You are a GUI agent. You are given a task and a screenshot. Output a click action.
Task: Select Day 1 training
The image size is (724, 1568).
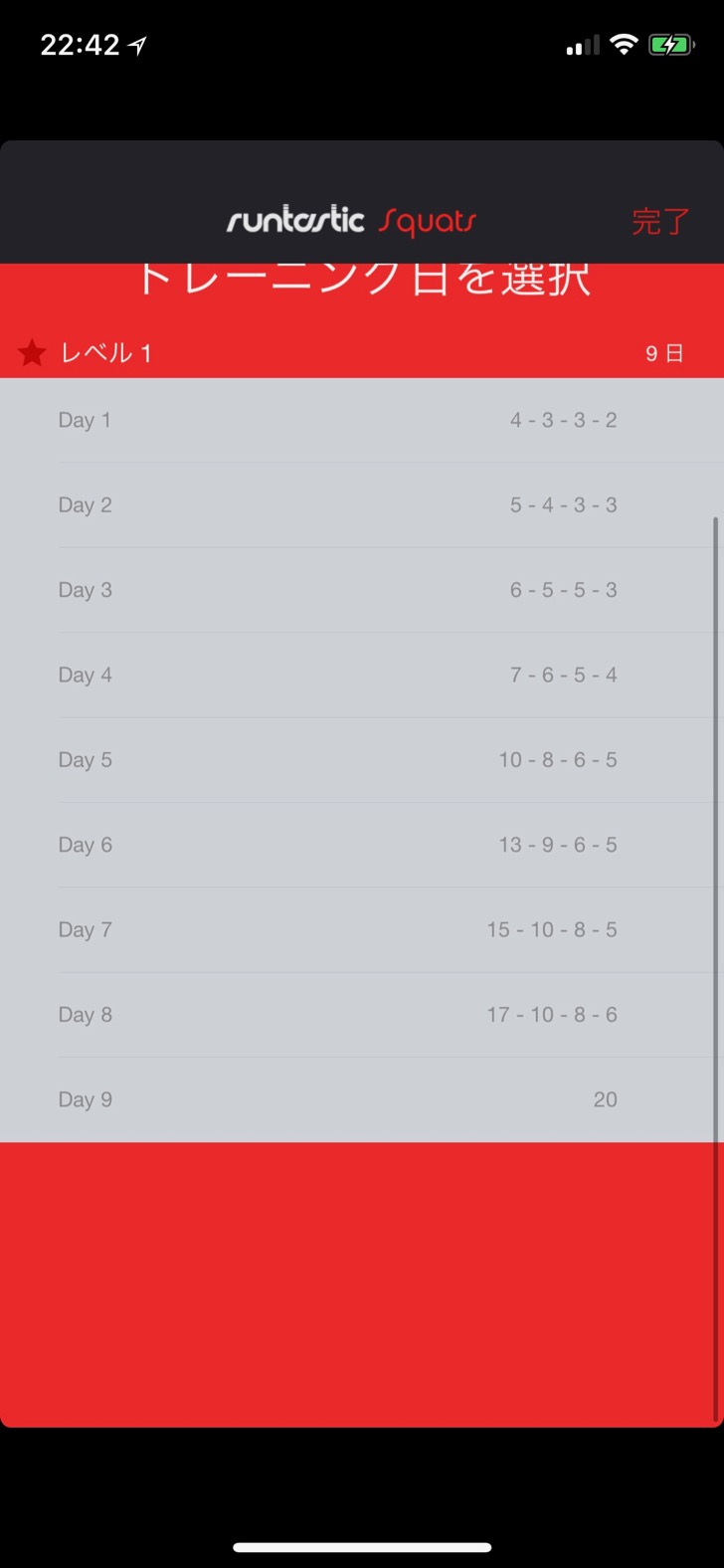pos(362,420)
